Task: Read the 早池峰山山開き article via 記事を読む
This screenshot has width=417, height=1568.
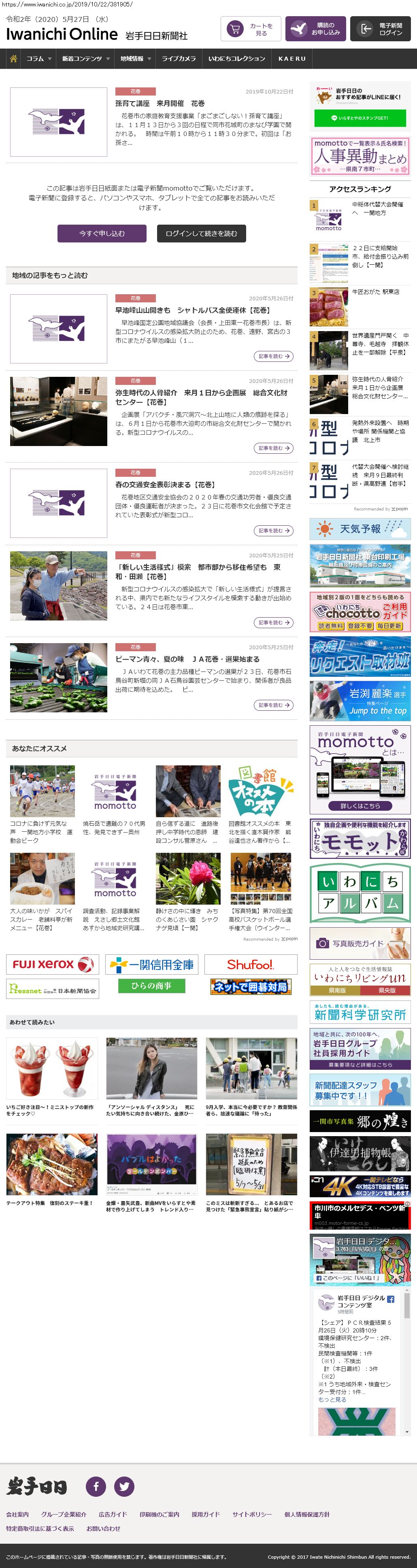Action: pyautogui.click(x=273, y=357)
